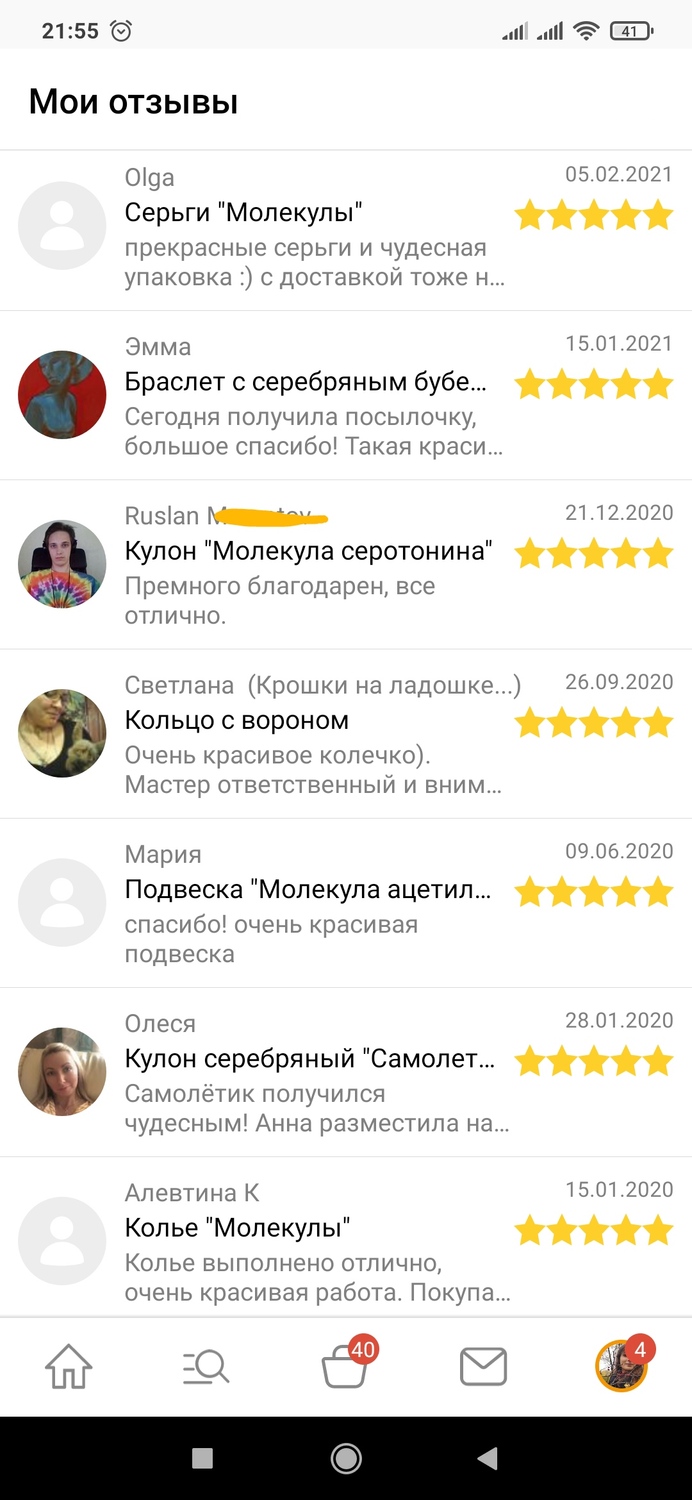
Task: Open the catalog search tab
Action: click(207, 1367)
